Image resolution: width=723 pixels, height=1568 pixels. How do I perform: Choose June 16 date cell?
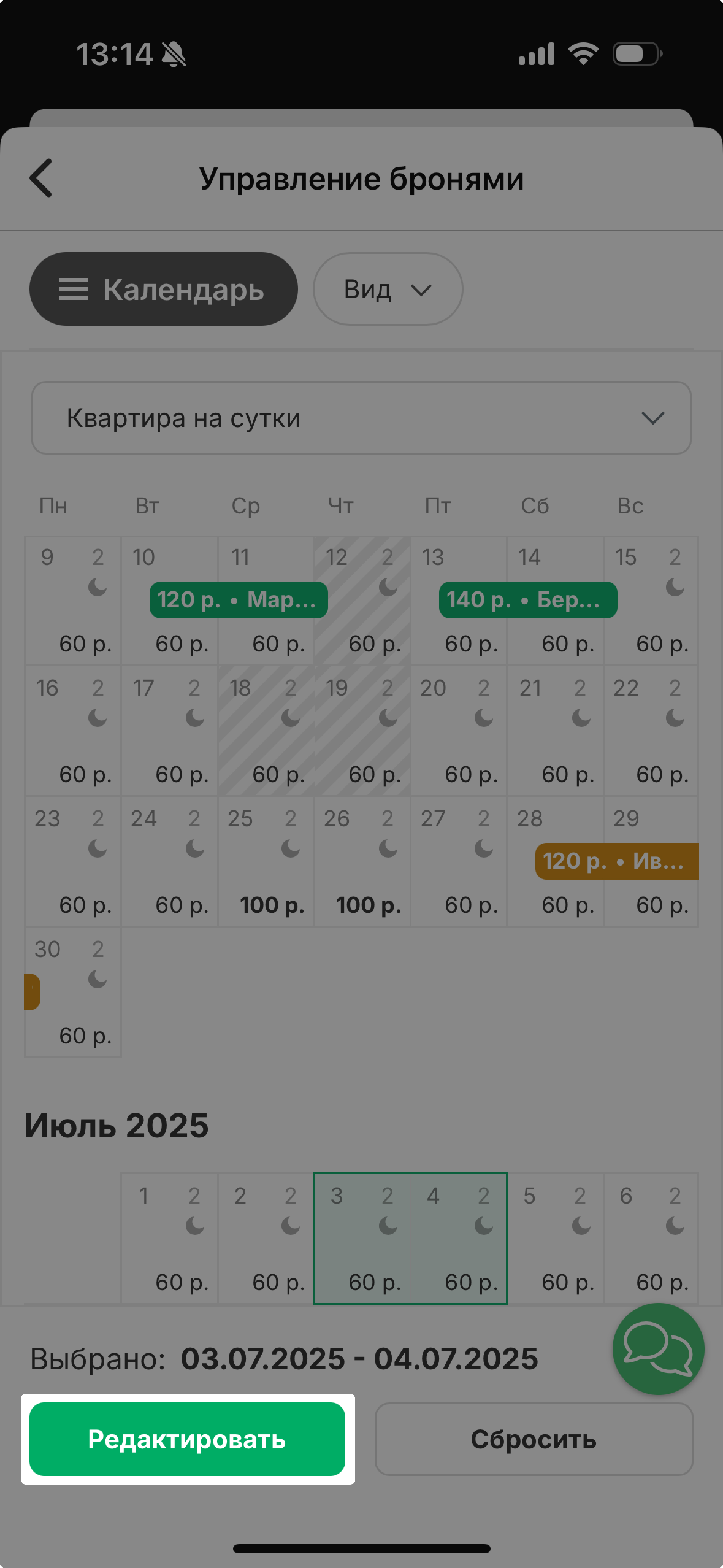pos(72,730)
